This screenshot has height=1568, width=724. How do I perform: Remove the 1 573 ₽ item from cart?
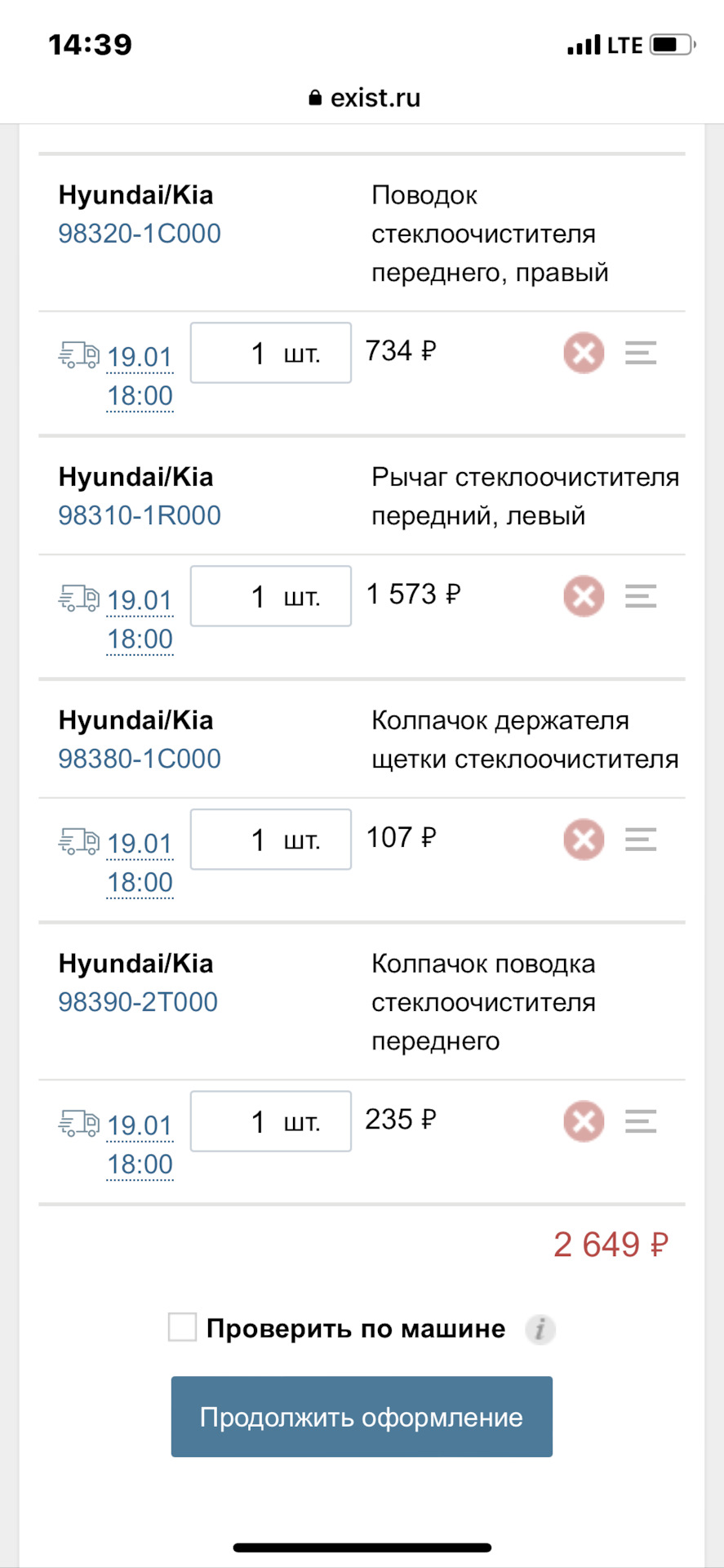click(584, 596)
